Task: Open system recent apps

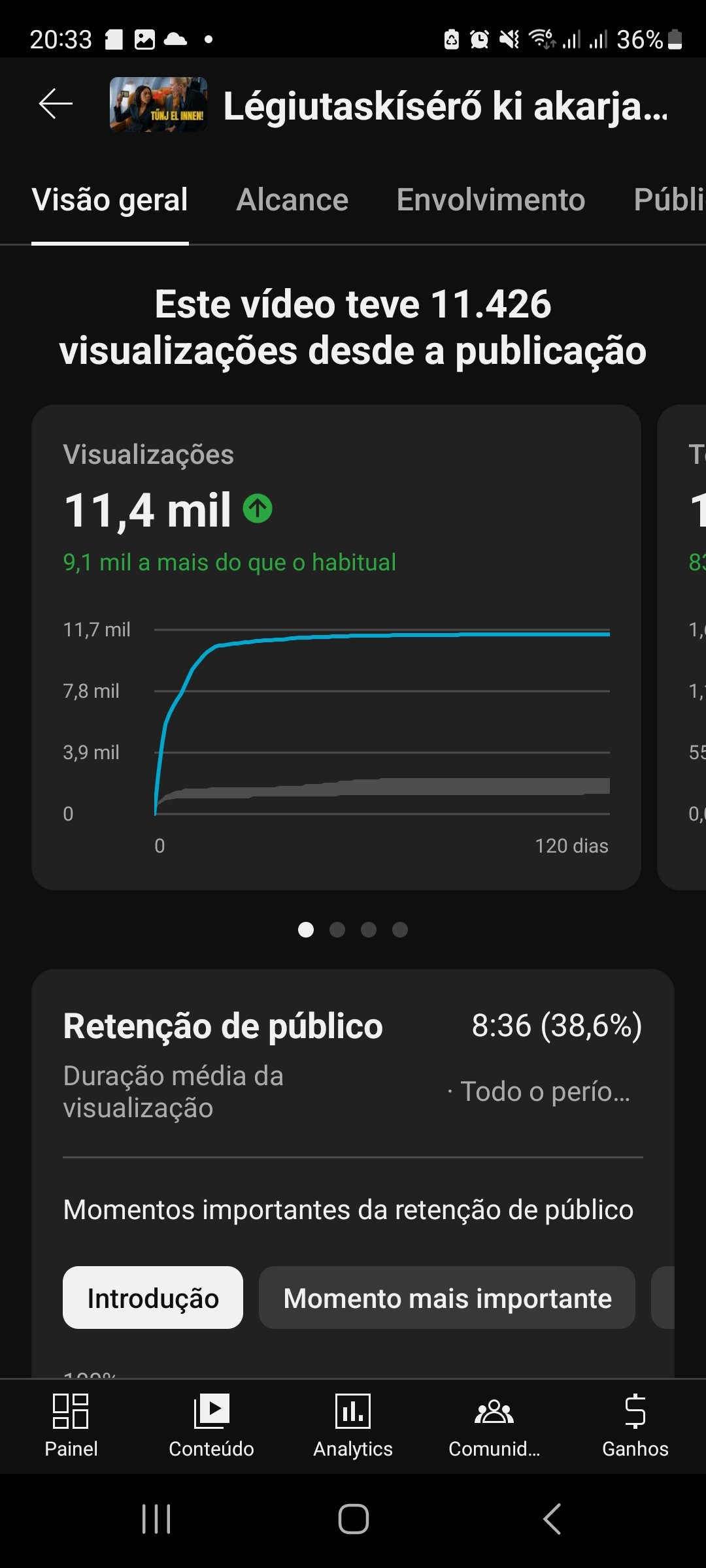Action: [x=156, y=1518]
